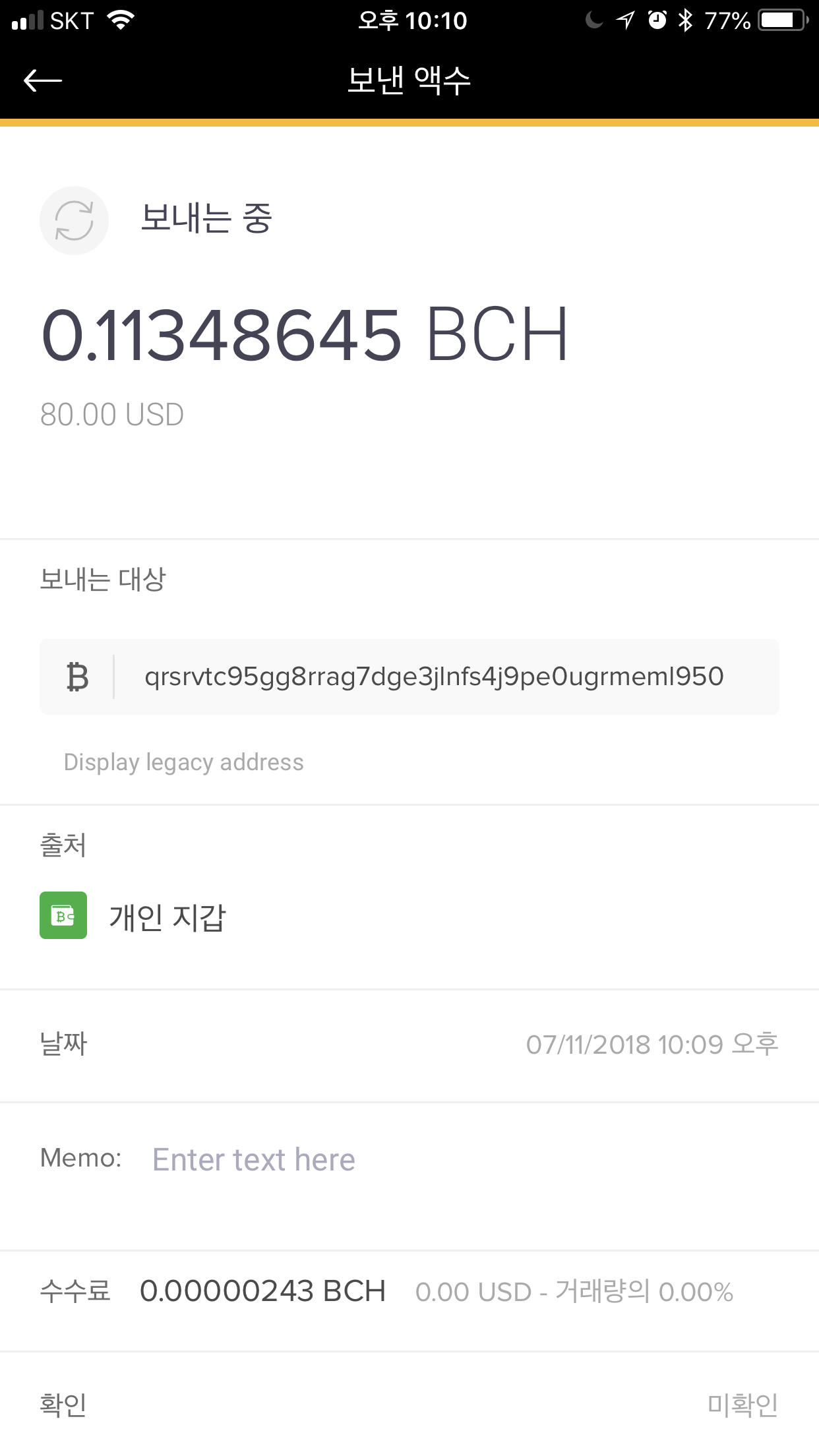This screenshot has height=1456, width=819.
Task: Show the legacy address format
Action: pyautogui.click(x=183, y=762)
